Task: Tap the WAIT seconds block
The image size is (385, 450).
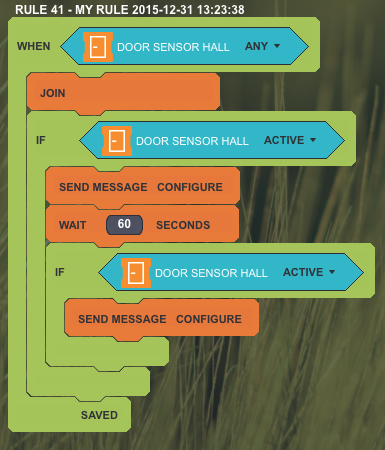Action: (x=142, y=225)
